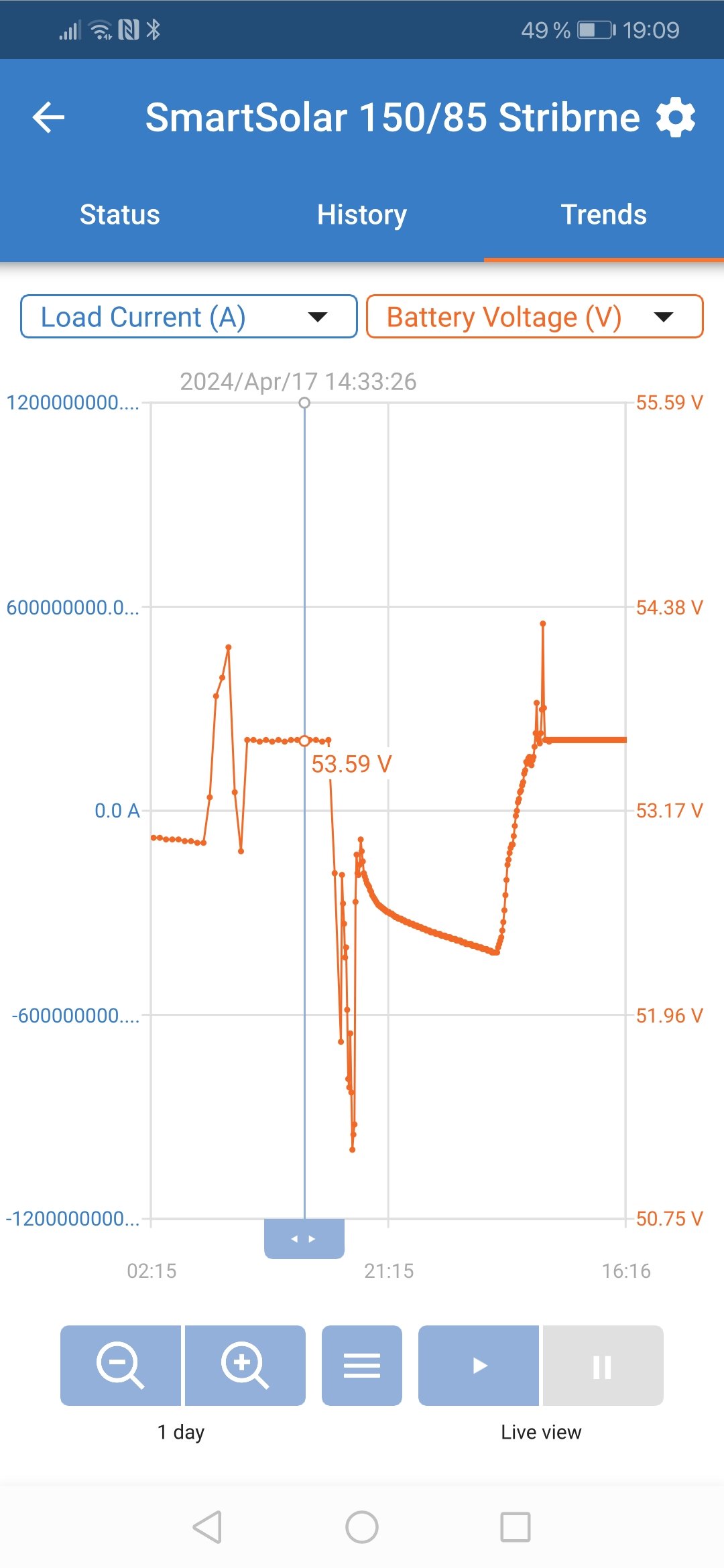
Task: Switch to the Status tab
Action: pos(120,215)
